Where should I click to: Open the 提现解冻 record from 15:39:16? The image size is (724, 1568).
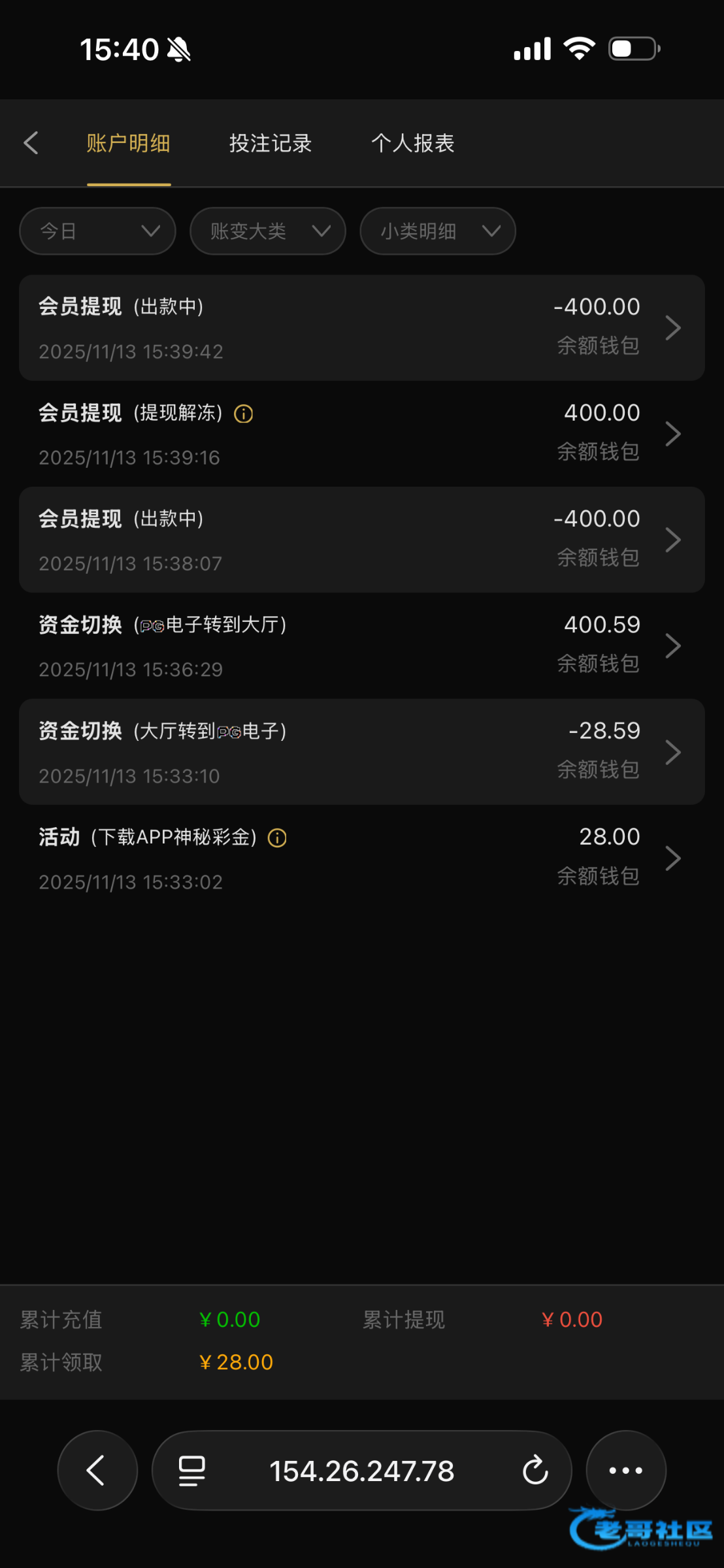[x=361, y=434]
